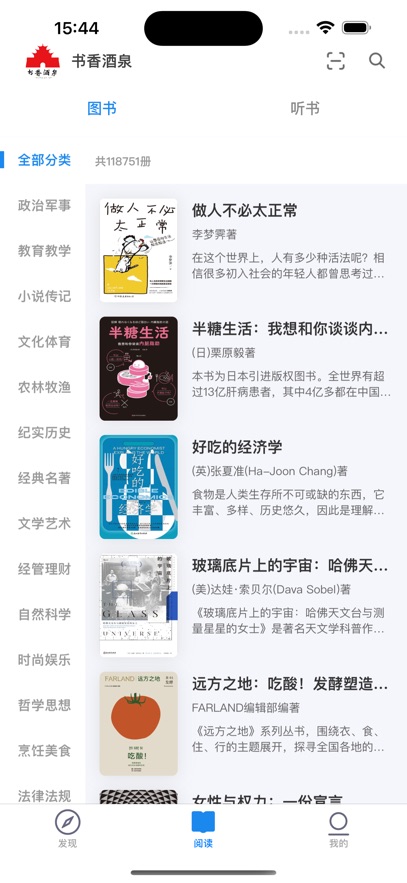The width and height of the screenshot is (407, 883).
Task: Filter by 小说传记 category
Action: click(x=44, y=296)
